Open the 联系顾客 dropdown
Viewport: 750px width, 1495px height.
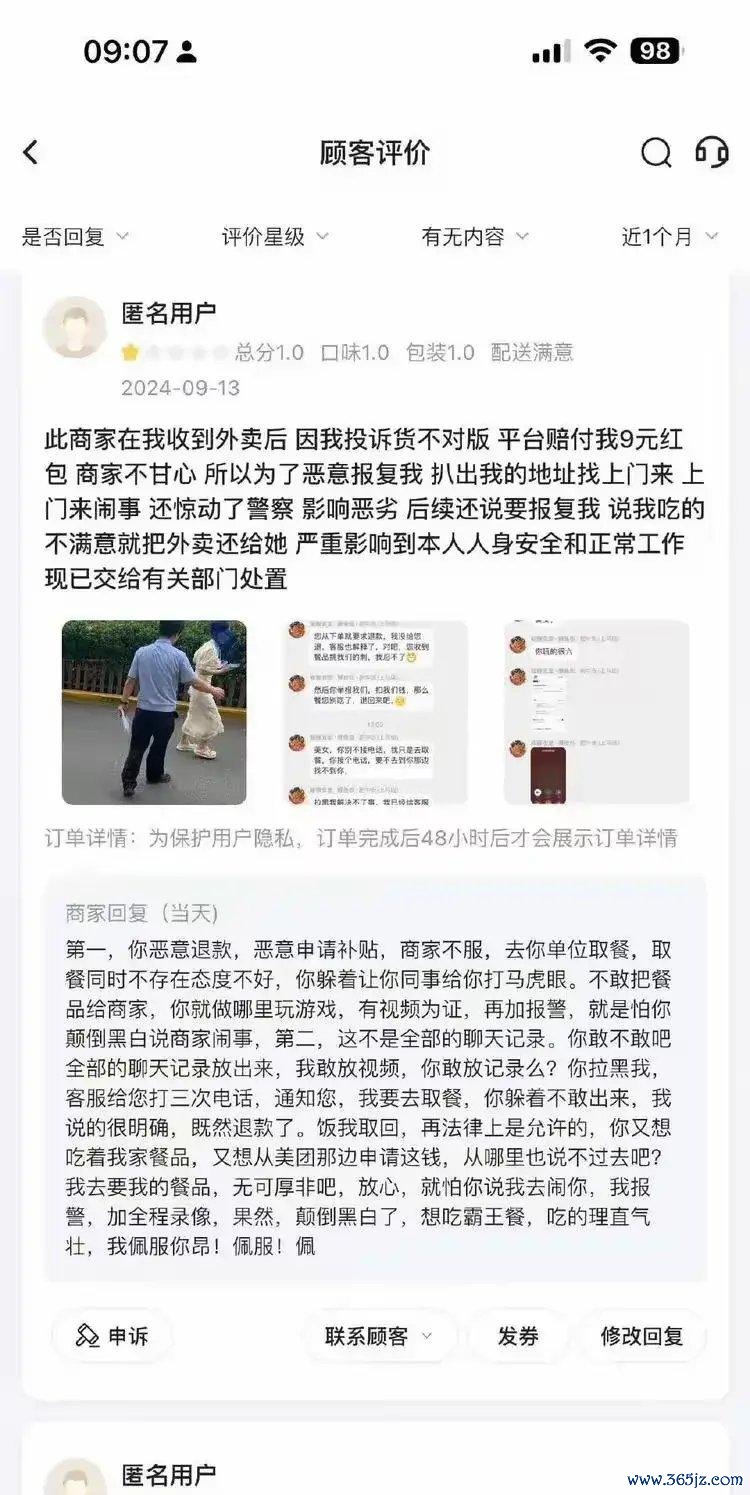point(379,1336)
